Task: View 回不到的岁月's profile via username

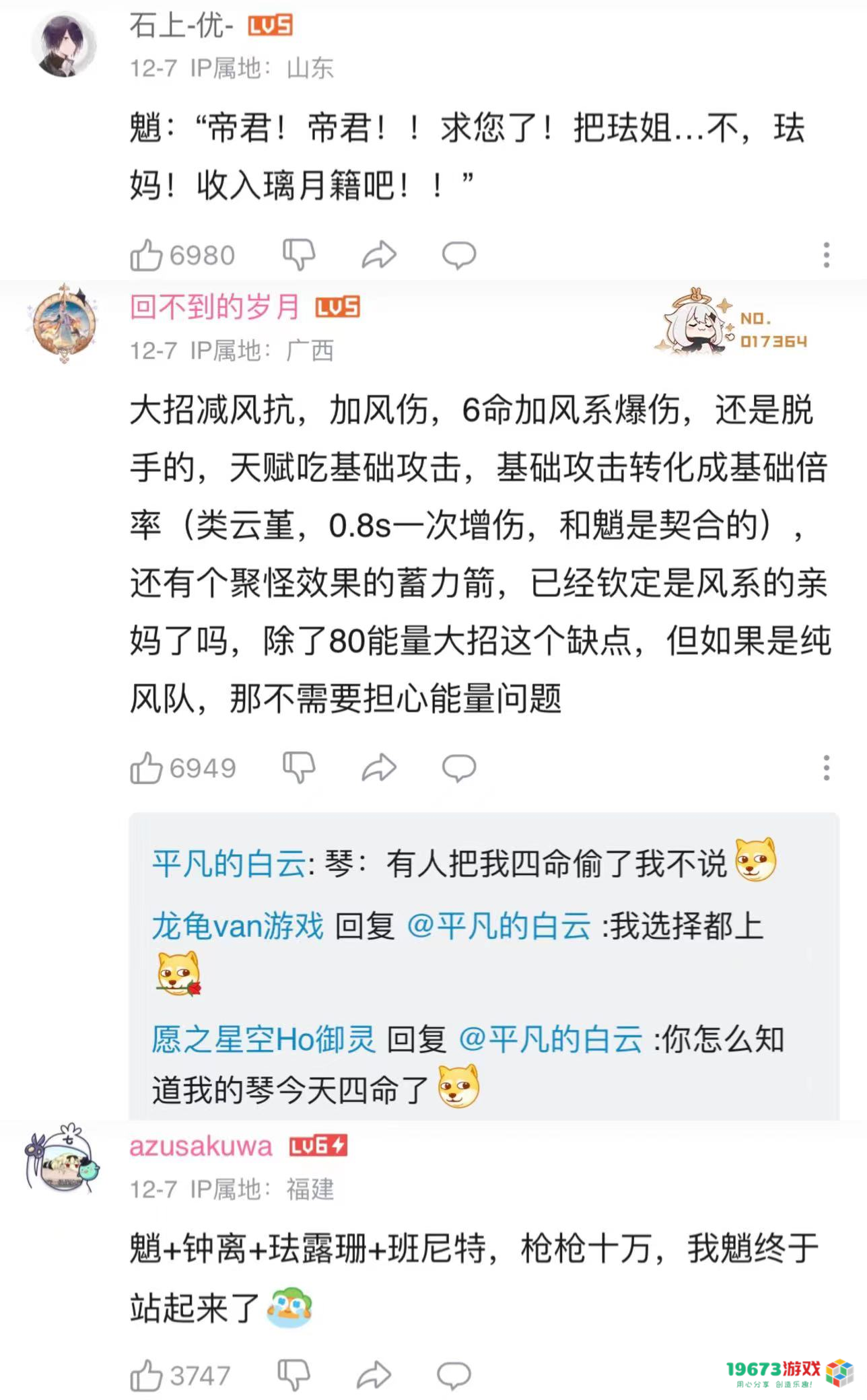Action: point(214,308)
